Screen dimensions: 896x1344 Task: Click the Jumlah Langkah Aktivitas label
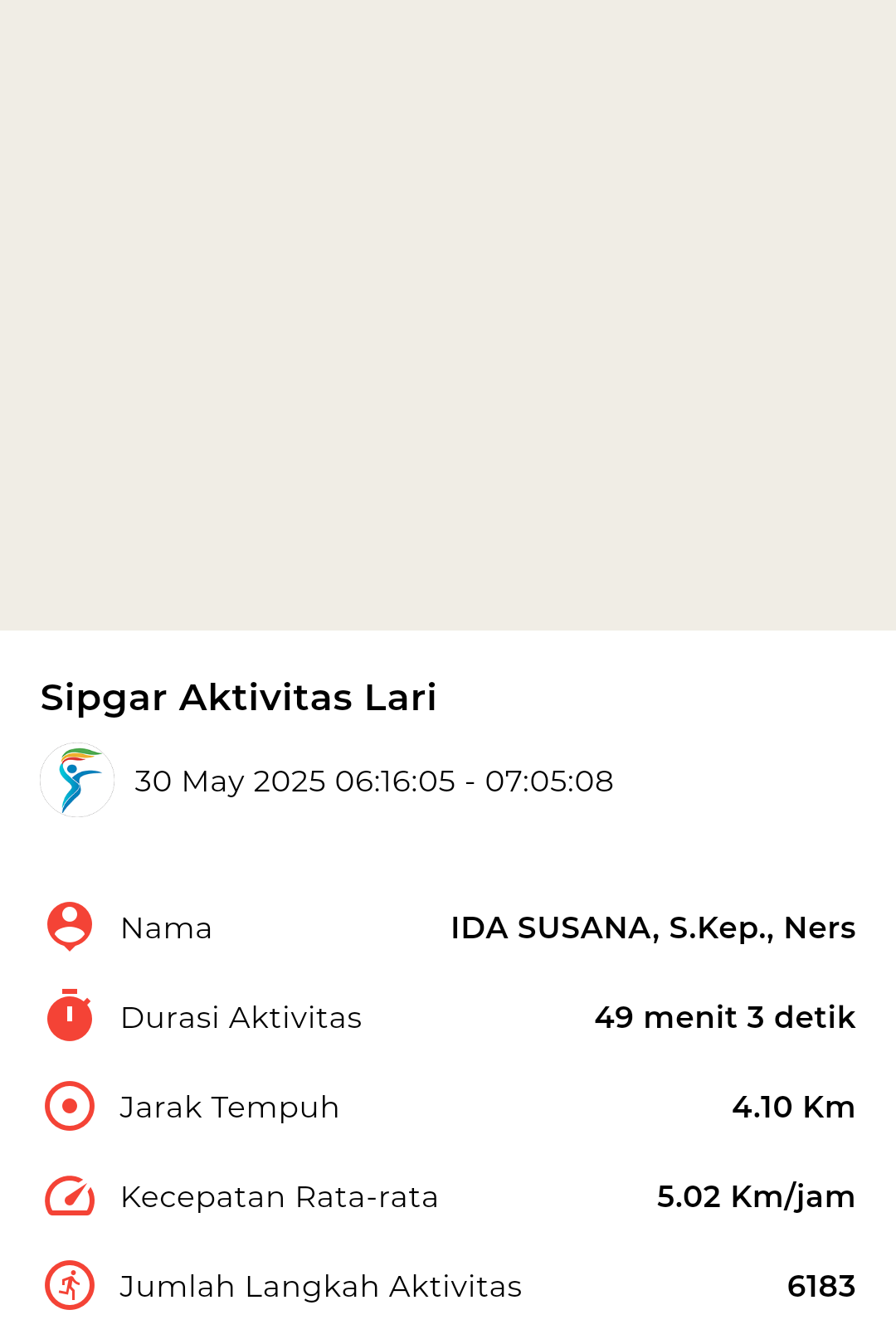321,1286
